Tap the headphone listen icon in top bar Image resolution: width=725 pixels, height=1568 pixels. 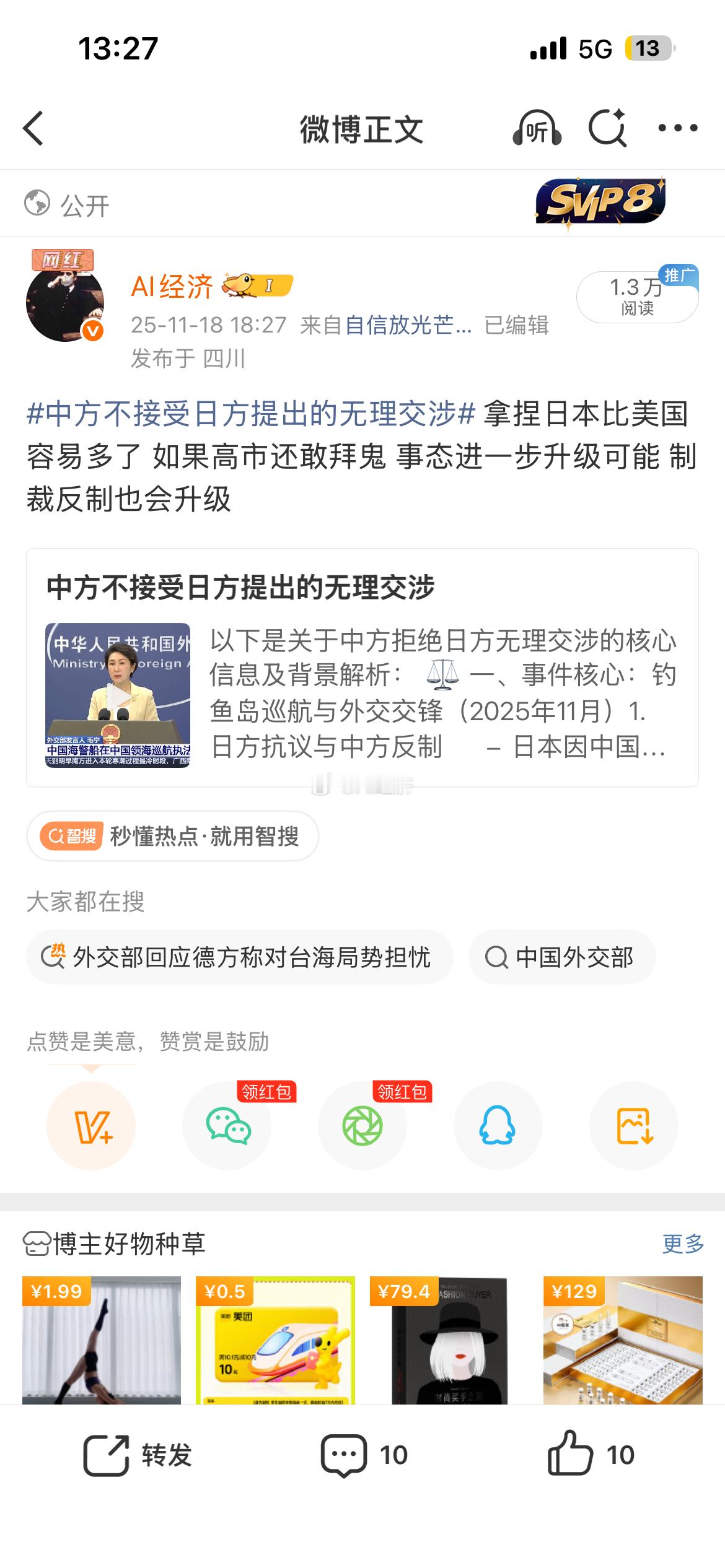(x=538, y=127)
